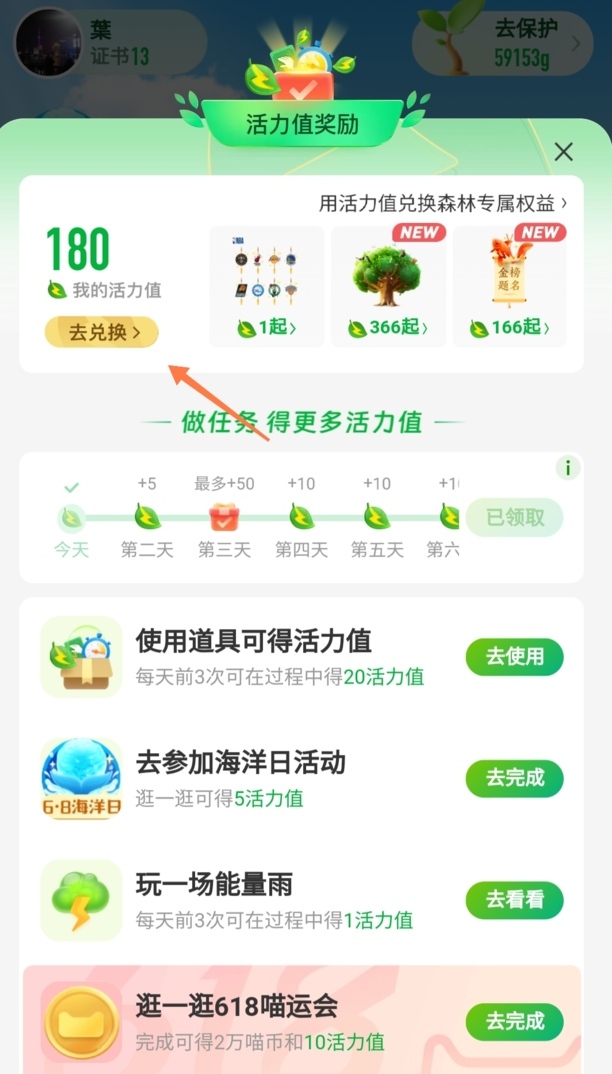Open the sign-in info icon
The image size is (612, 1074).
568,468
